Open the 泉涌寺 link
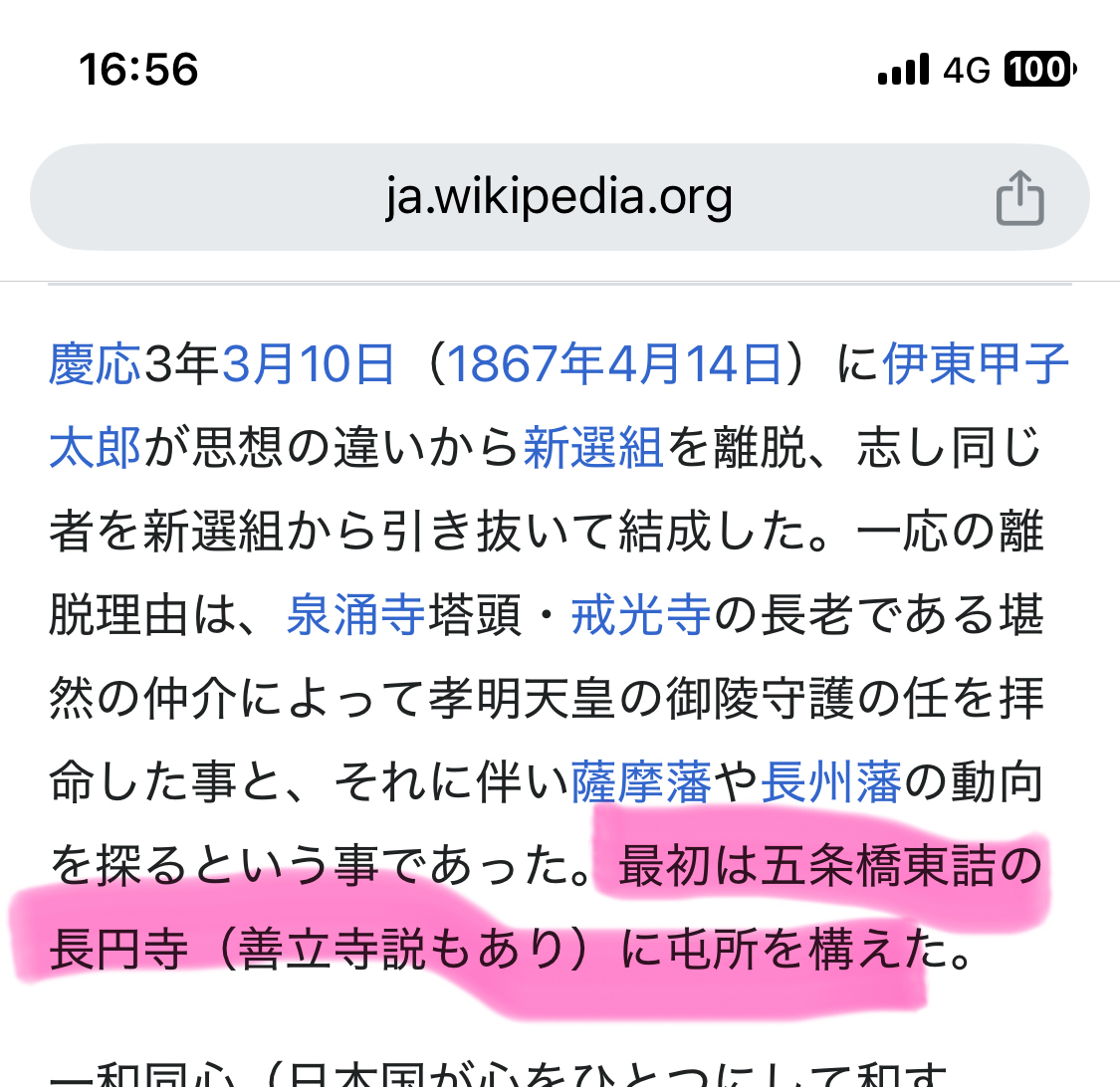Viewport: 1120px width, 1087px height. 355,616
